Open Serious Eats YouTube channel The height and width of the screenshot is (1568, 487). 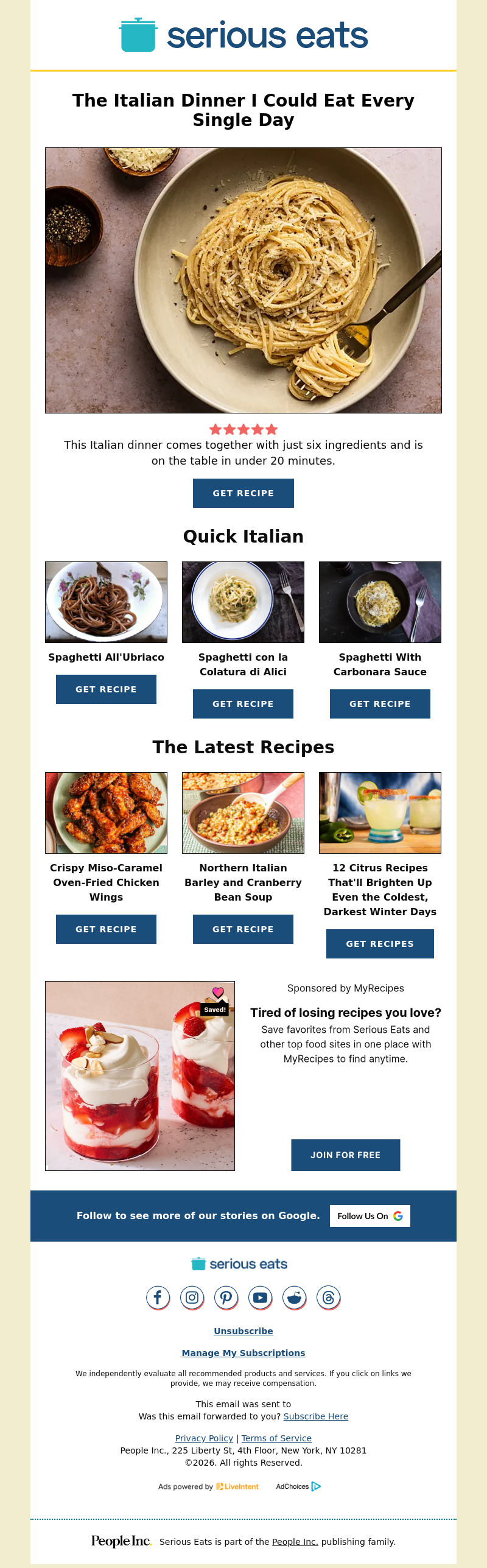click(260, 1298)
